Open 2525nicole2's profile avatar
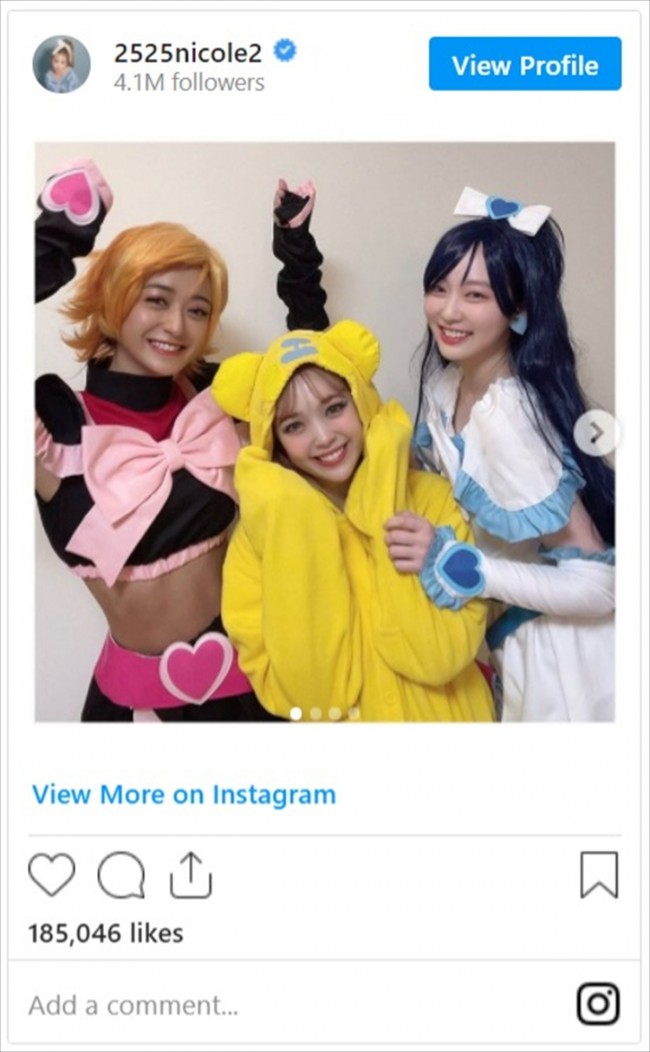 point(61,65)
